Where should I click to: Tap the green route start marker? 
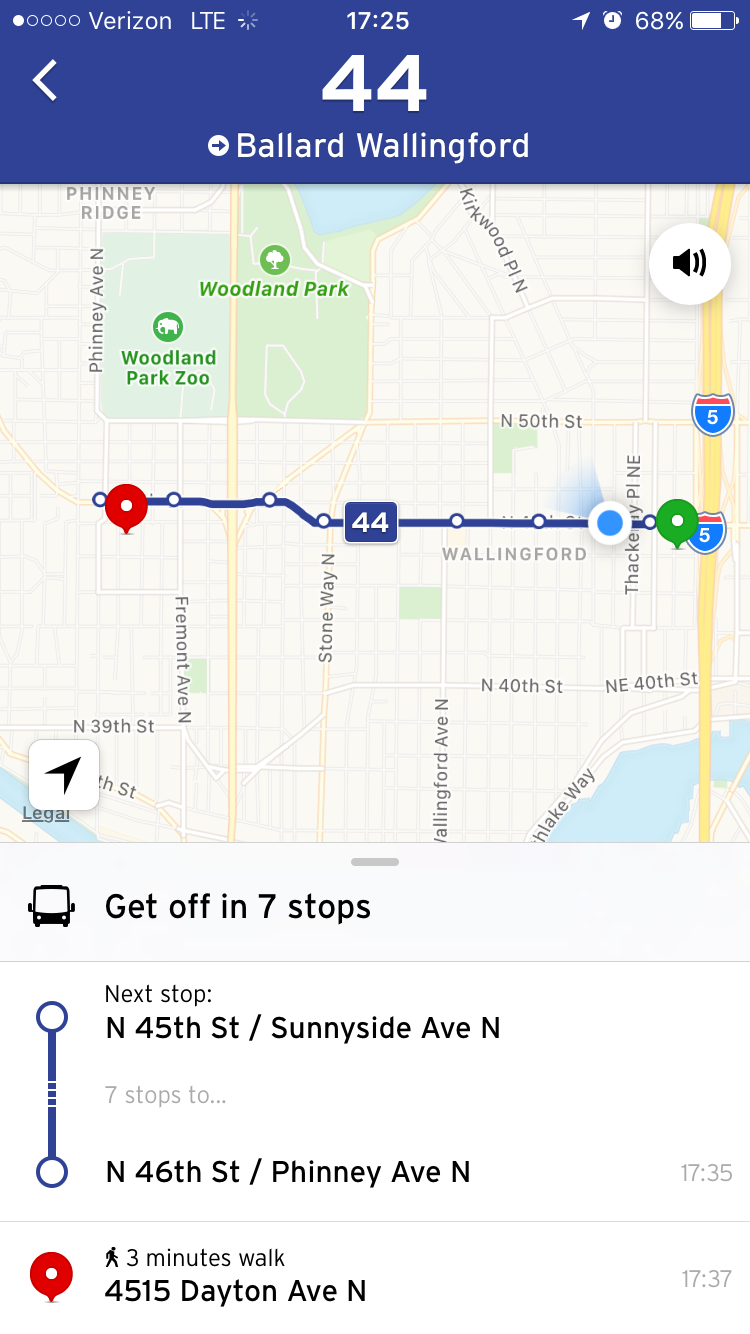point(677,522)
